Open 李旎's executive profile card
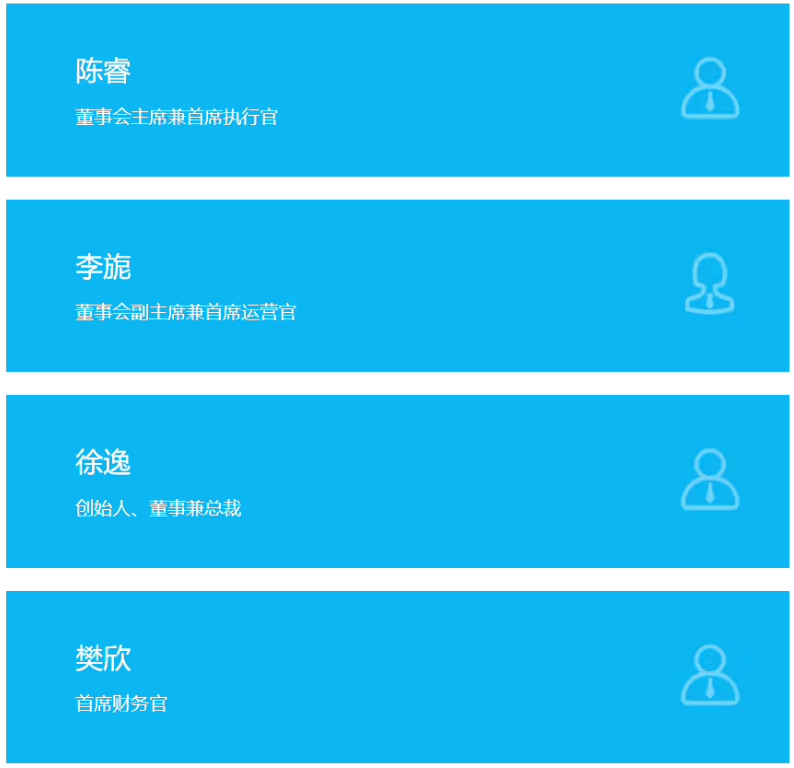Image resolution: width=794 pixels, height=768 pixels. click(x=397, y=286)
